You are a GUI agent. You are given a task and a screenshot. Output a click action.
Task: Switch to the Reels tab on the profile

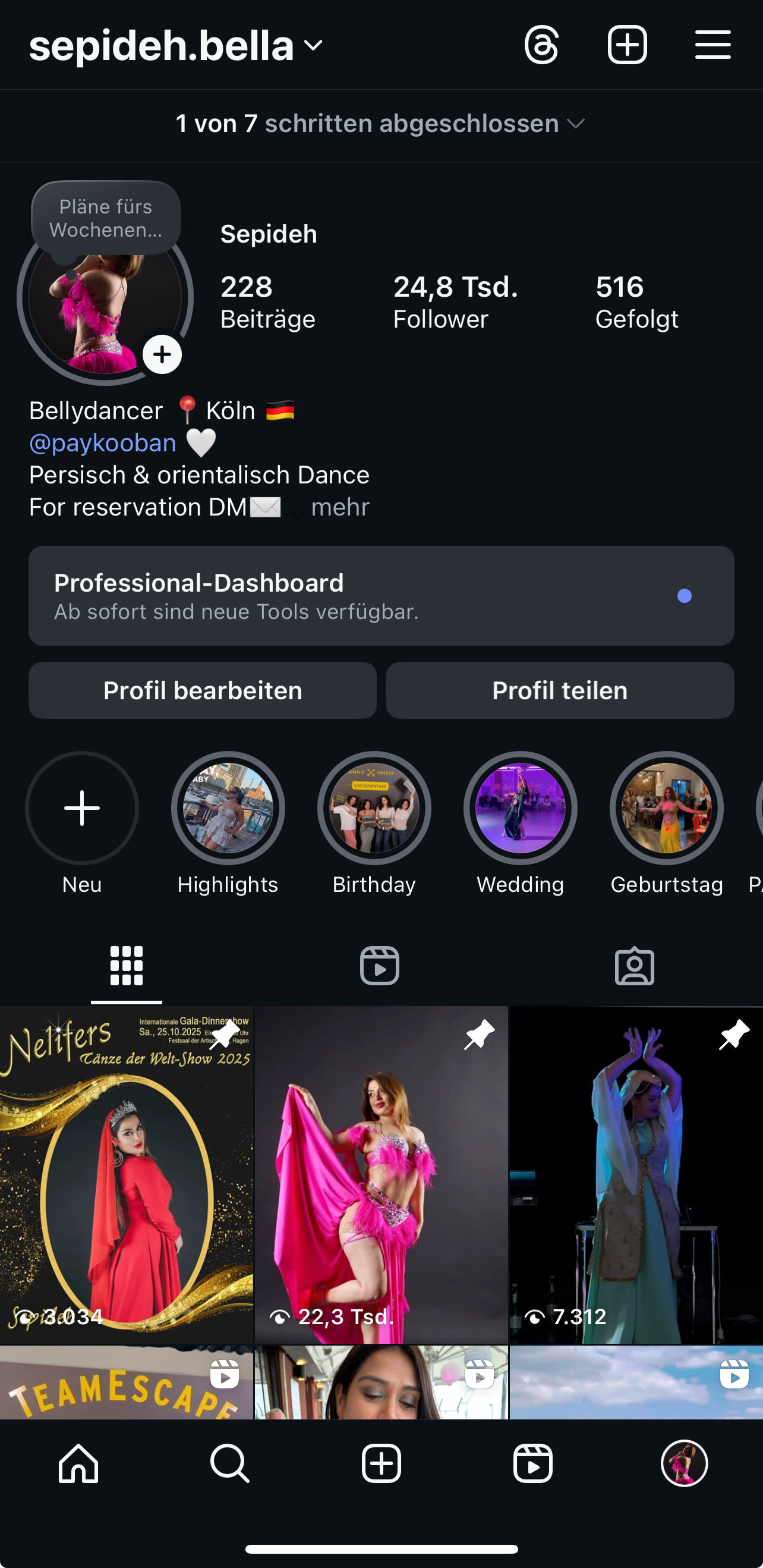point(380,966)
